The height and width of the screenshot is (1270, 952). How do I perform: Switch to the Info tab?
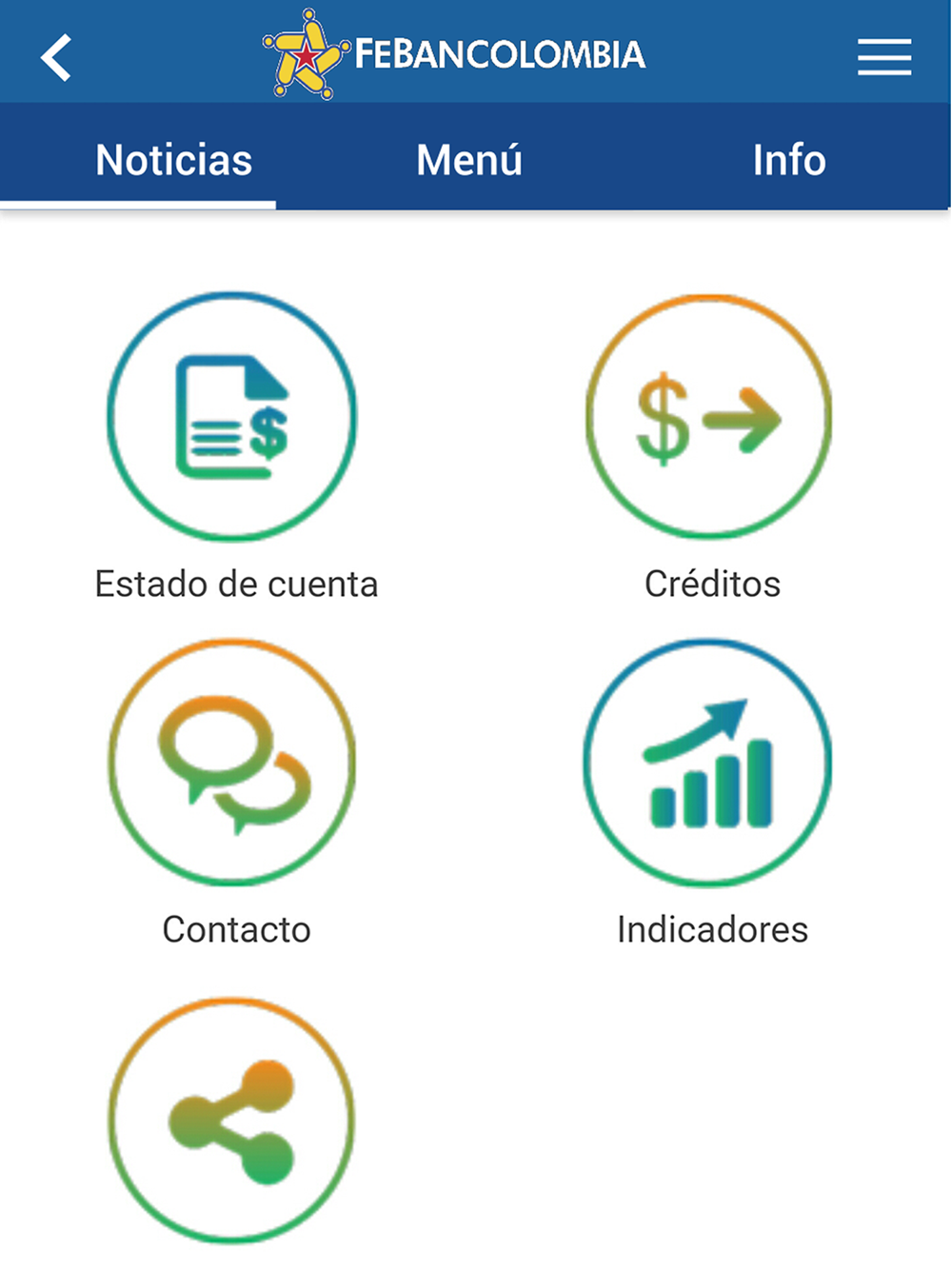click(x=788, y=160)
